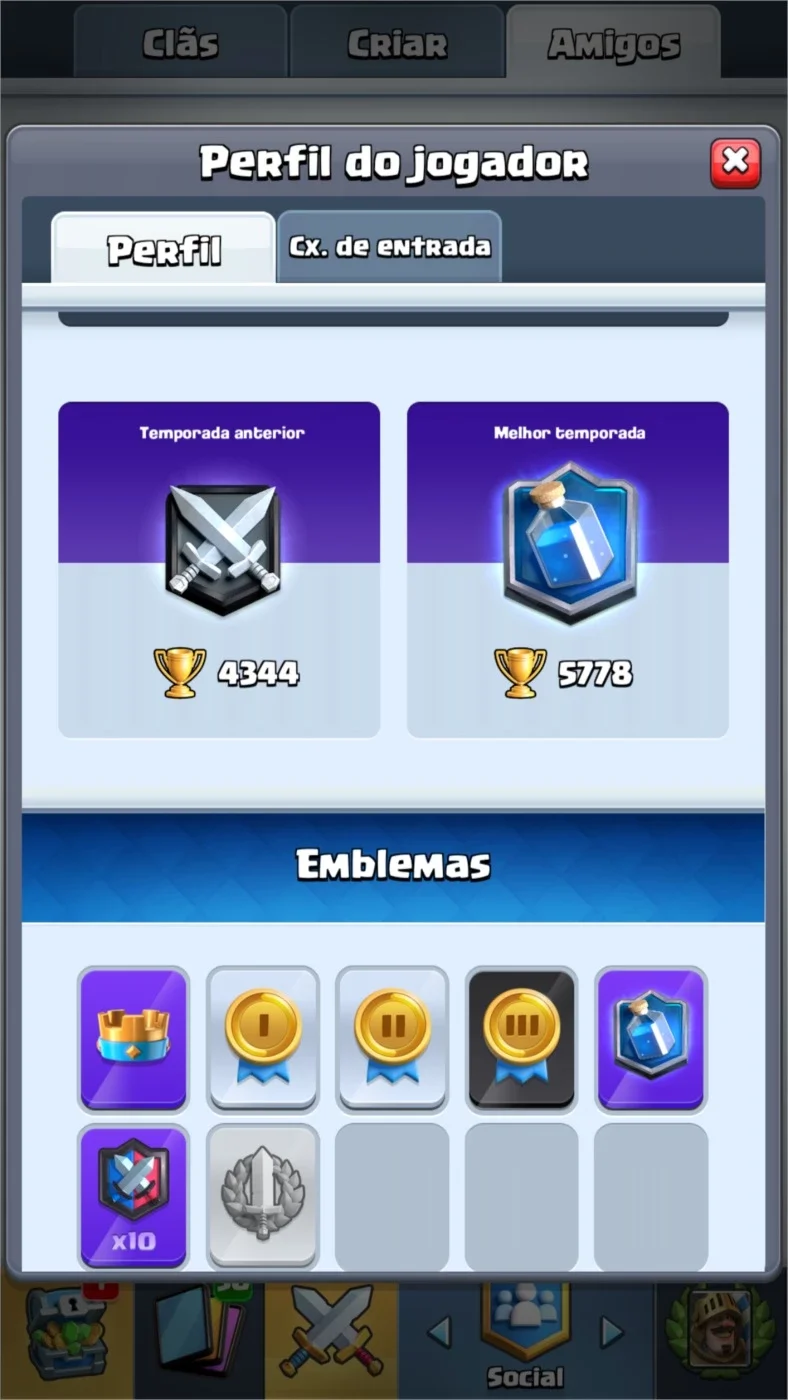Tap the right arrow beside Social

point(611,1331)
